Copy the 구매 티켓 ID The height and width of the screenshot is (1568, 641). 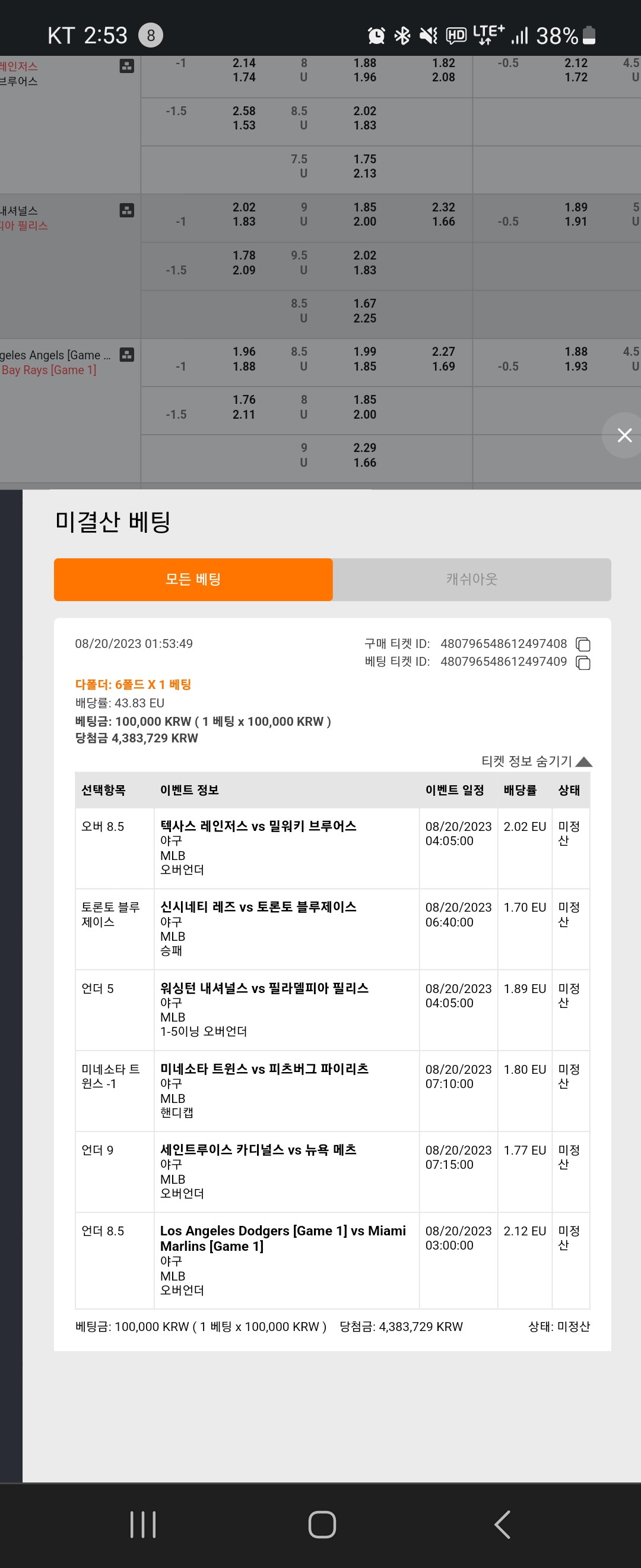[583, 644]
